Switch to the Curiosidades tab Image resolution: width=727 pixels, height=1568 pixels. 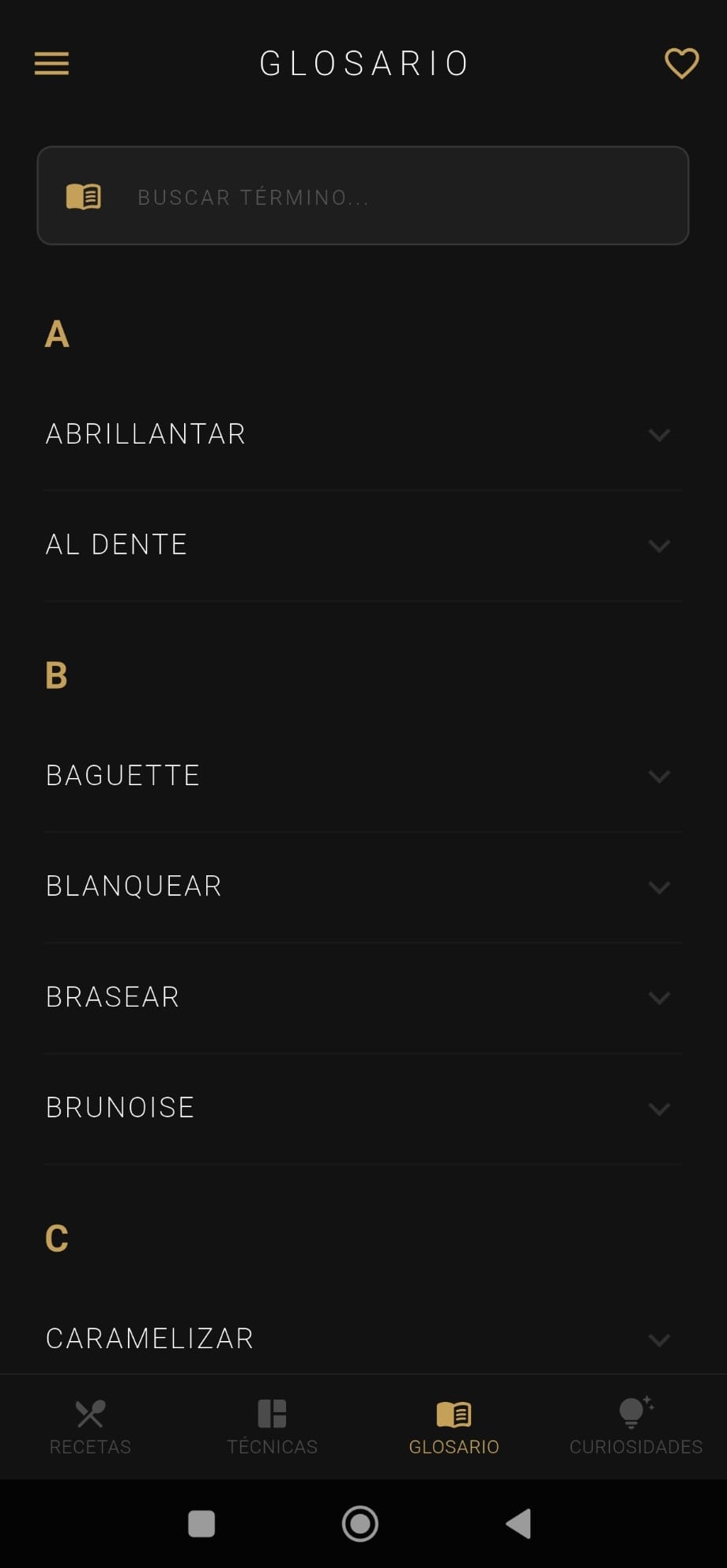pos(635,1426)
